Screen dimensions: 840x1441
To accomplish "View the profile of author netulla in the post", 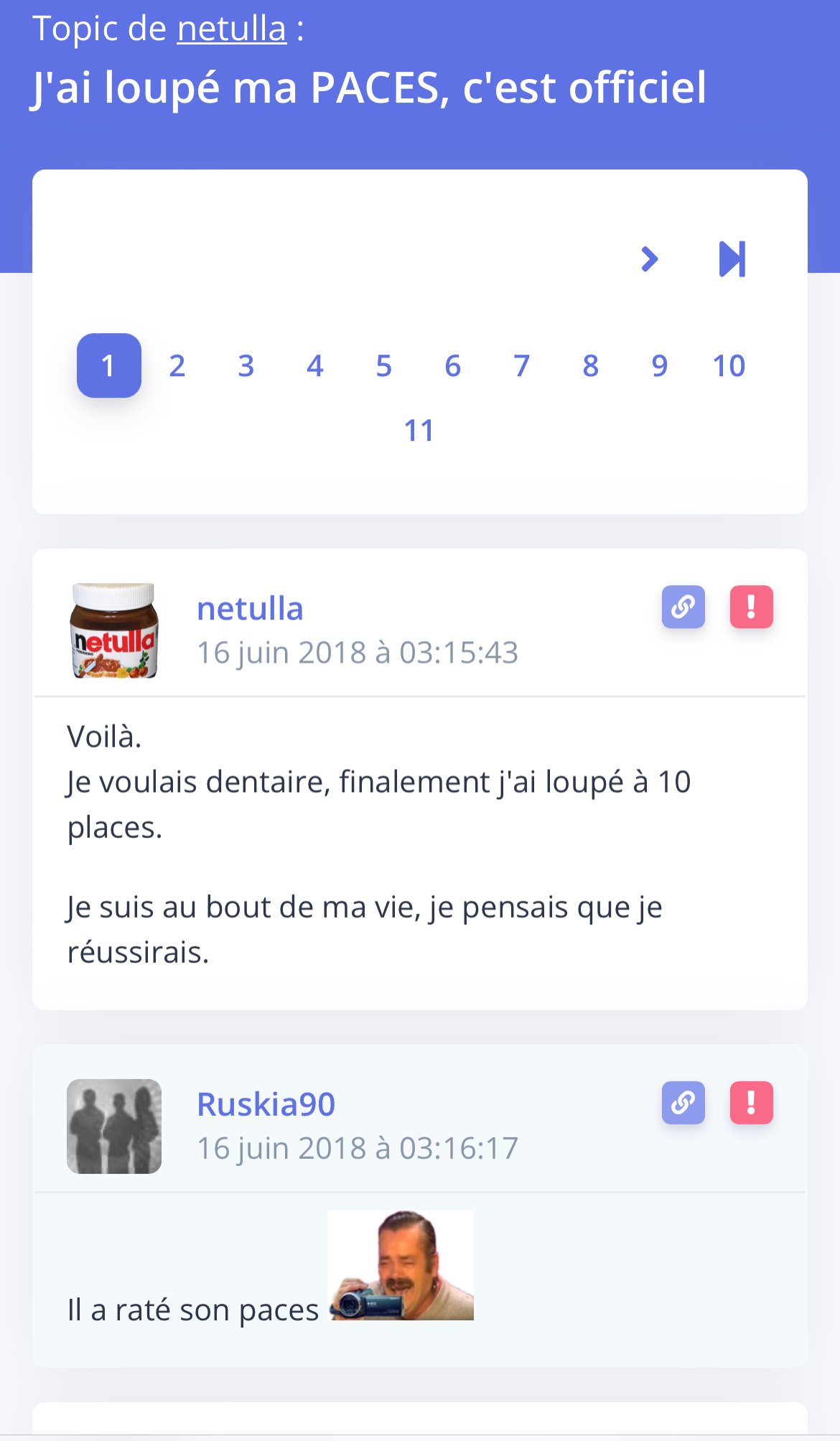I will coord(250,609).
